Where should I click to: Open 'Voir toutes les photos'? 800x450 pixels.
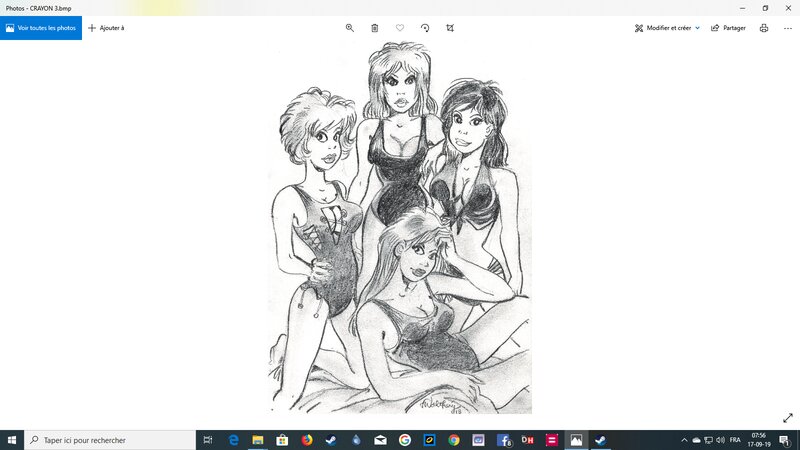point(41,28)
